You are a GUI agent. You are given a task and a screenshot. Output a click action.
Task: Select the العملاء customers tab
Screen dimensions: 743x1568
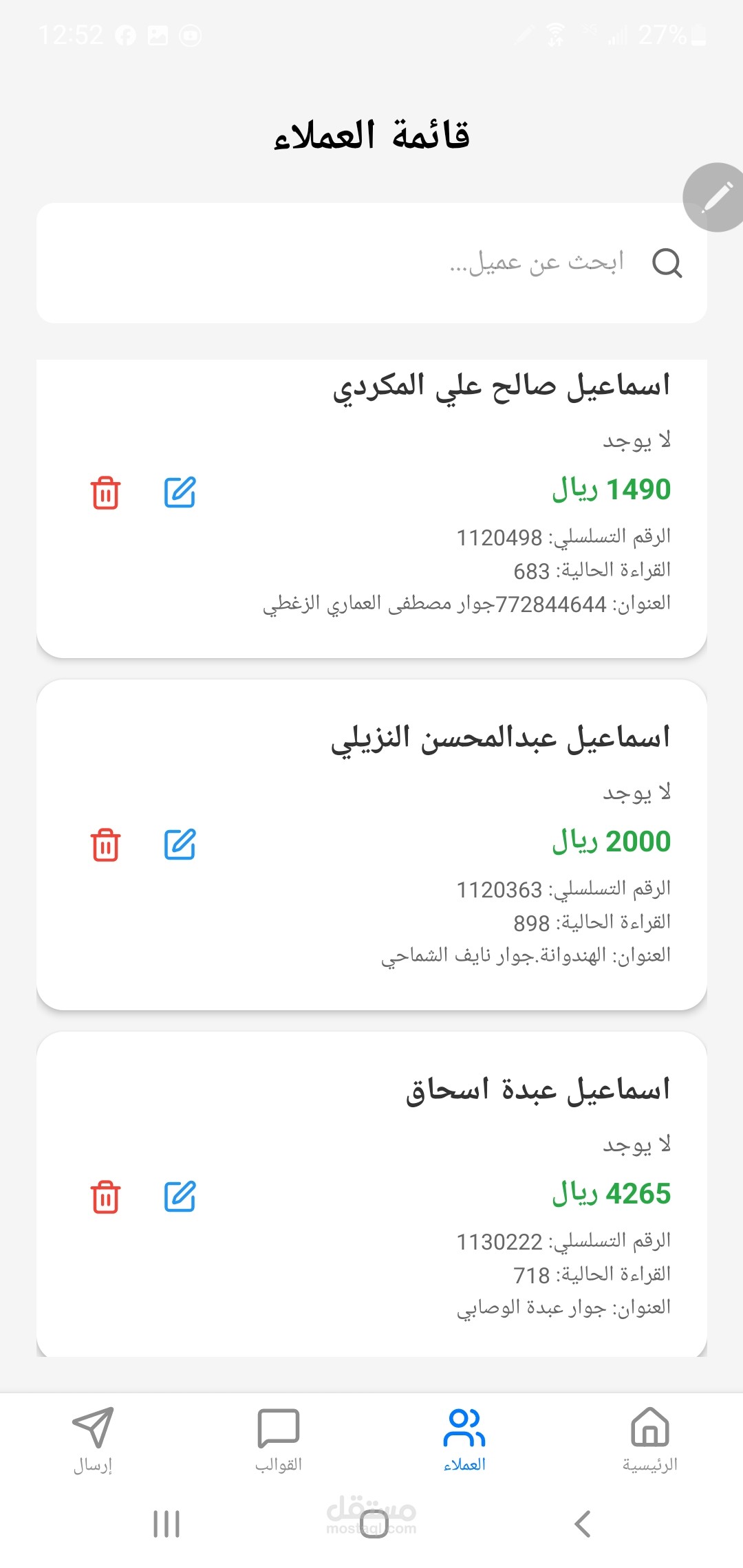(x=464, y=1439)
